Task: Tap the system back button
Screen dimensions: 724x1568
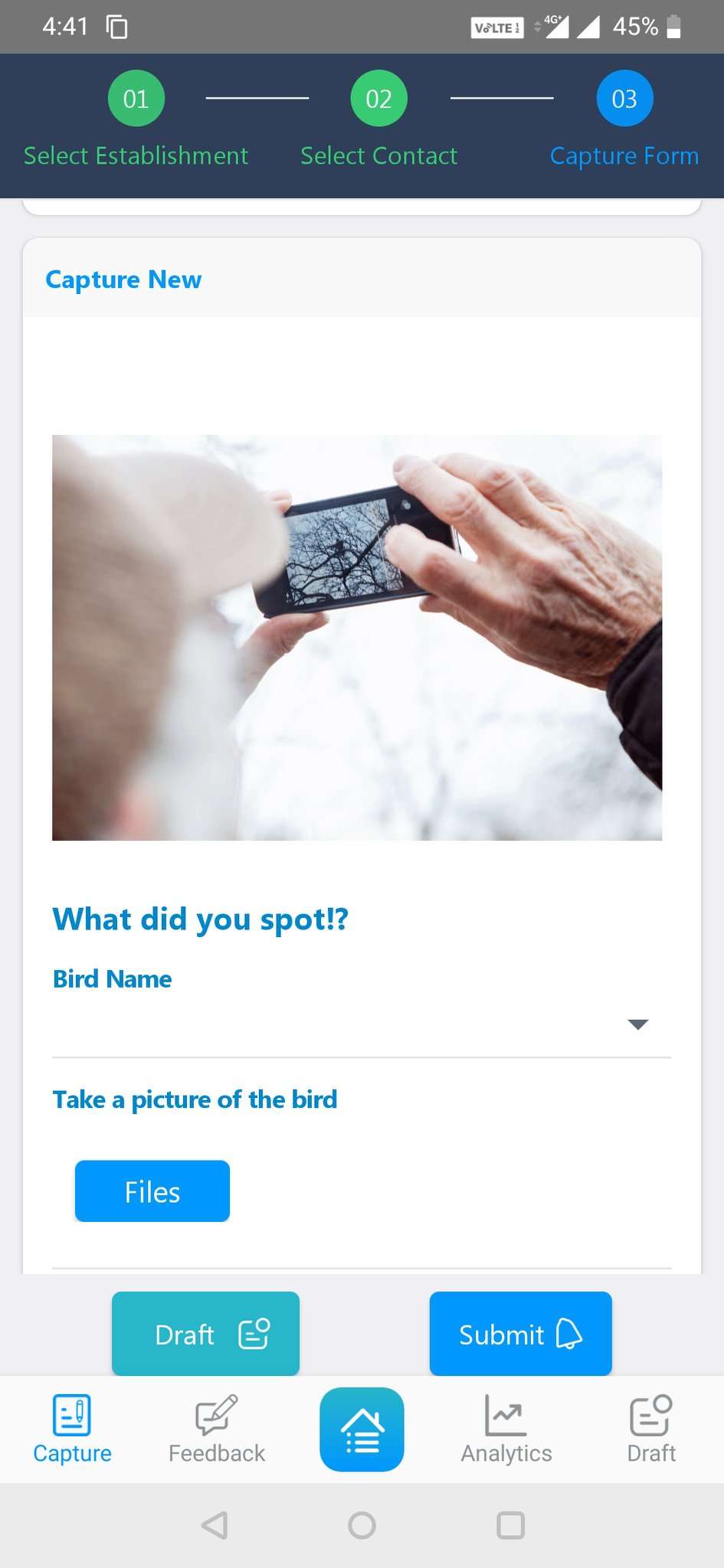Action: point(215,1525)
